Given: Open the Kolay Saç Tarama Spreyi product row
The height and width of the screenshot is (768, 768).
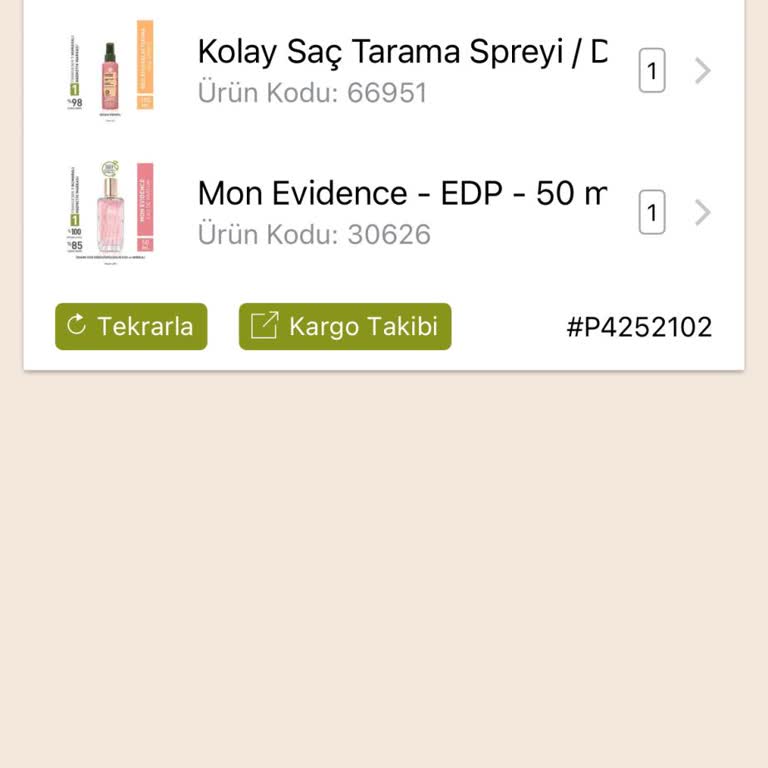Looking at the screenshot, I should pos(400,70).
